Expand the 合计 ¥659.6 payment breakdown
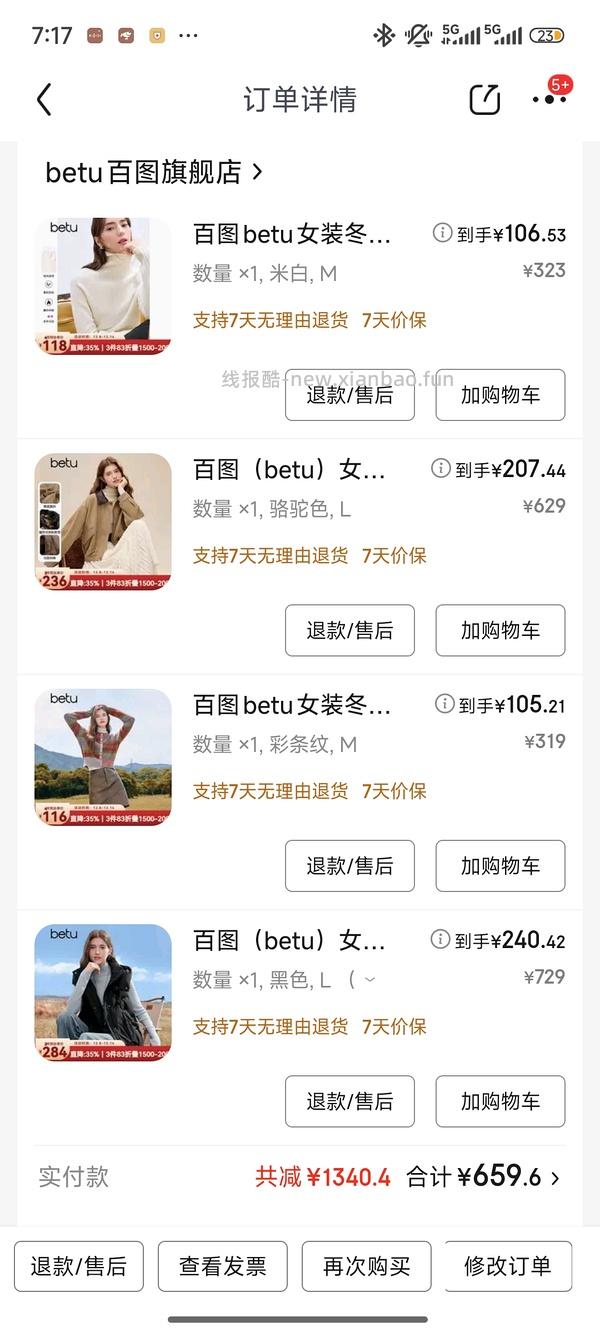This screenshot has width=600, height=1333. (555, 1178)
